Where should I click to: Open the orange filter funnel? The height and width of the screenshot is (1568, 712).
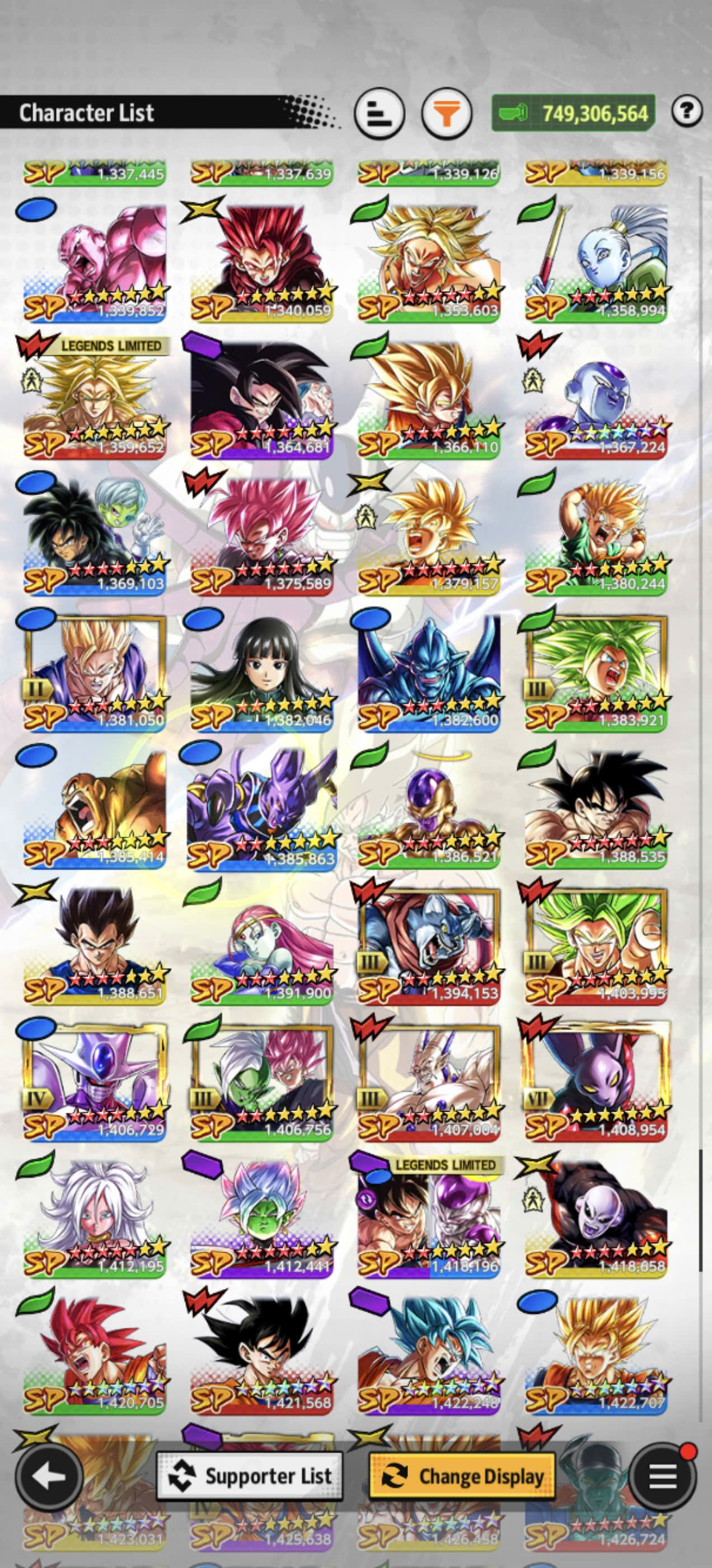pyautogui.click(x=447, y=113)
